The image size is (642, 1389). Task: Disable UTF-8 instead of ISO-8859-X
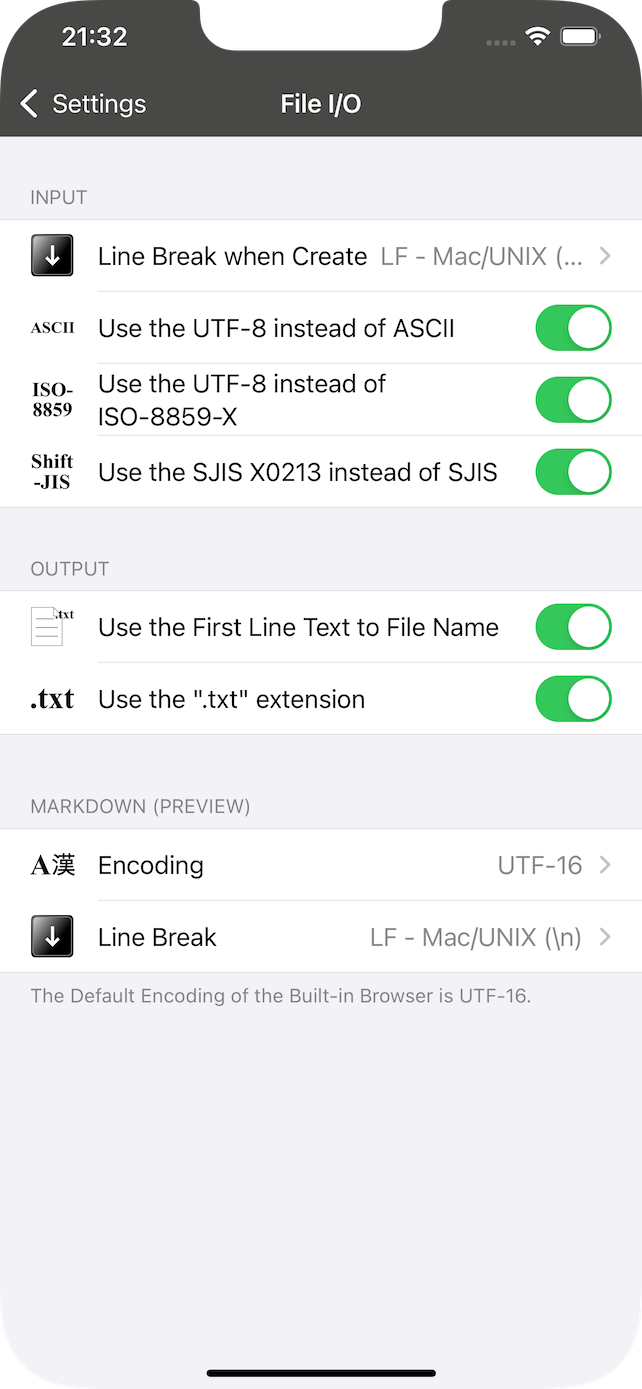[574, 400]
